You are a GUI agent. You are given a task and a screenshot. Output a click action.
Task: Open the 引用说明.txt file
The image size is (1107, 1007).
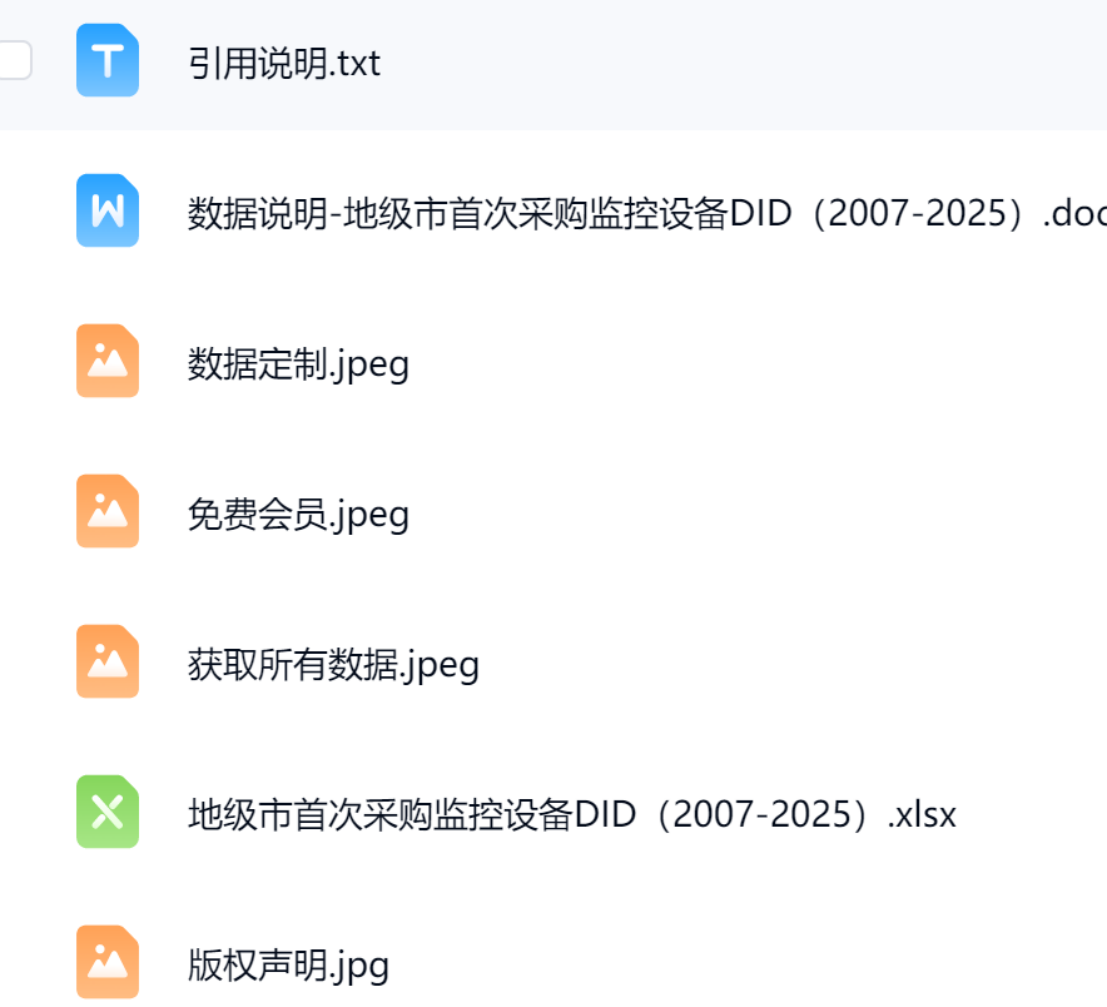click(284, 64)
